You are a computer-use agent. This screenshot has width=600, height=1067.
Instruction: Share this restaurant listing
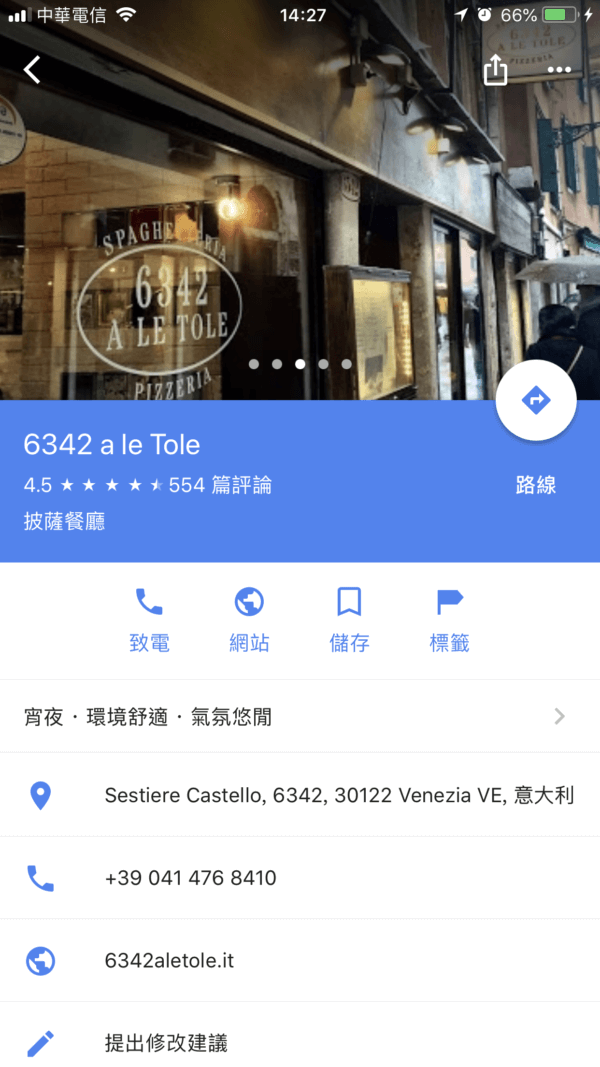click(495, 70)
